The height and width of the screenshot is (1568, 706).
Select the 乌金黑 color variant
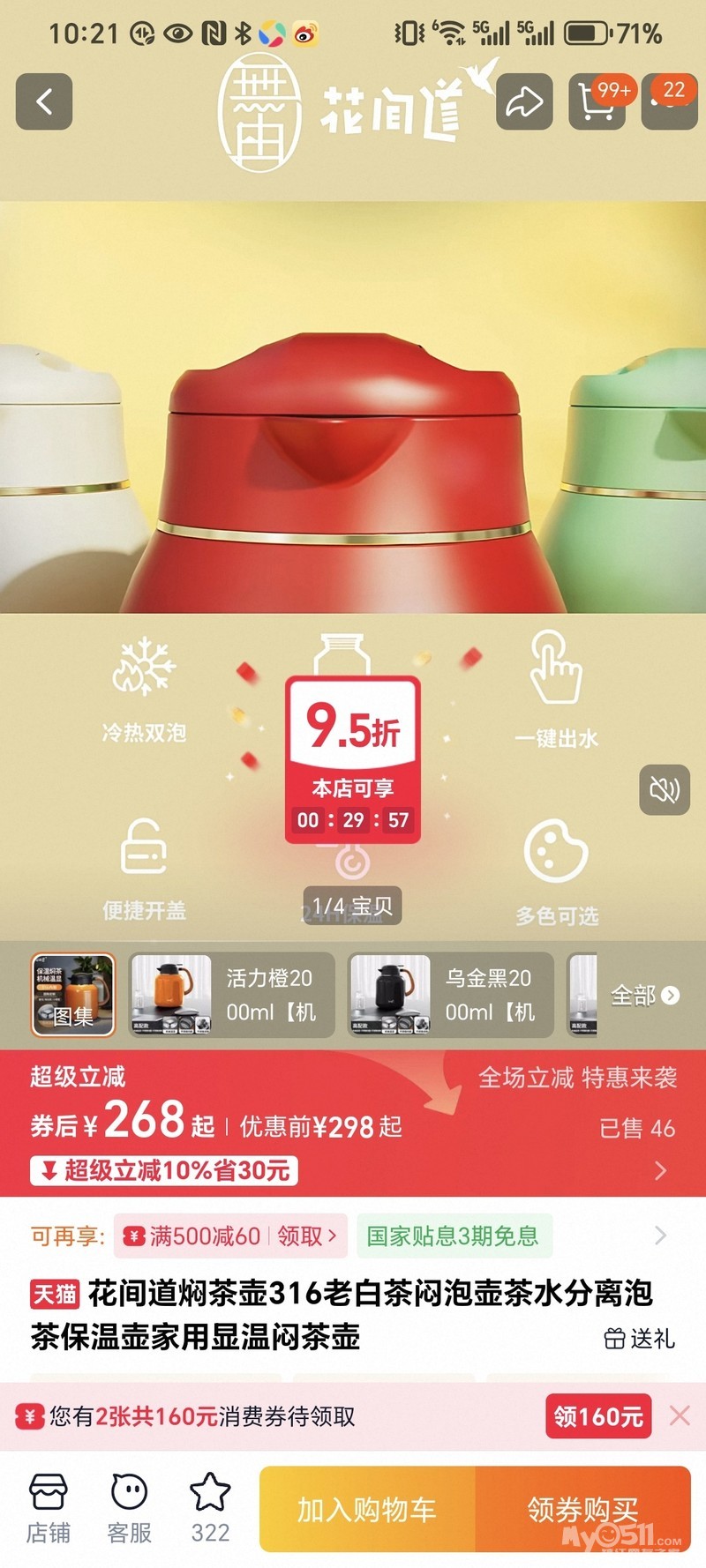[450, 995]
